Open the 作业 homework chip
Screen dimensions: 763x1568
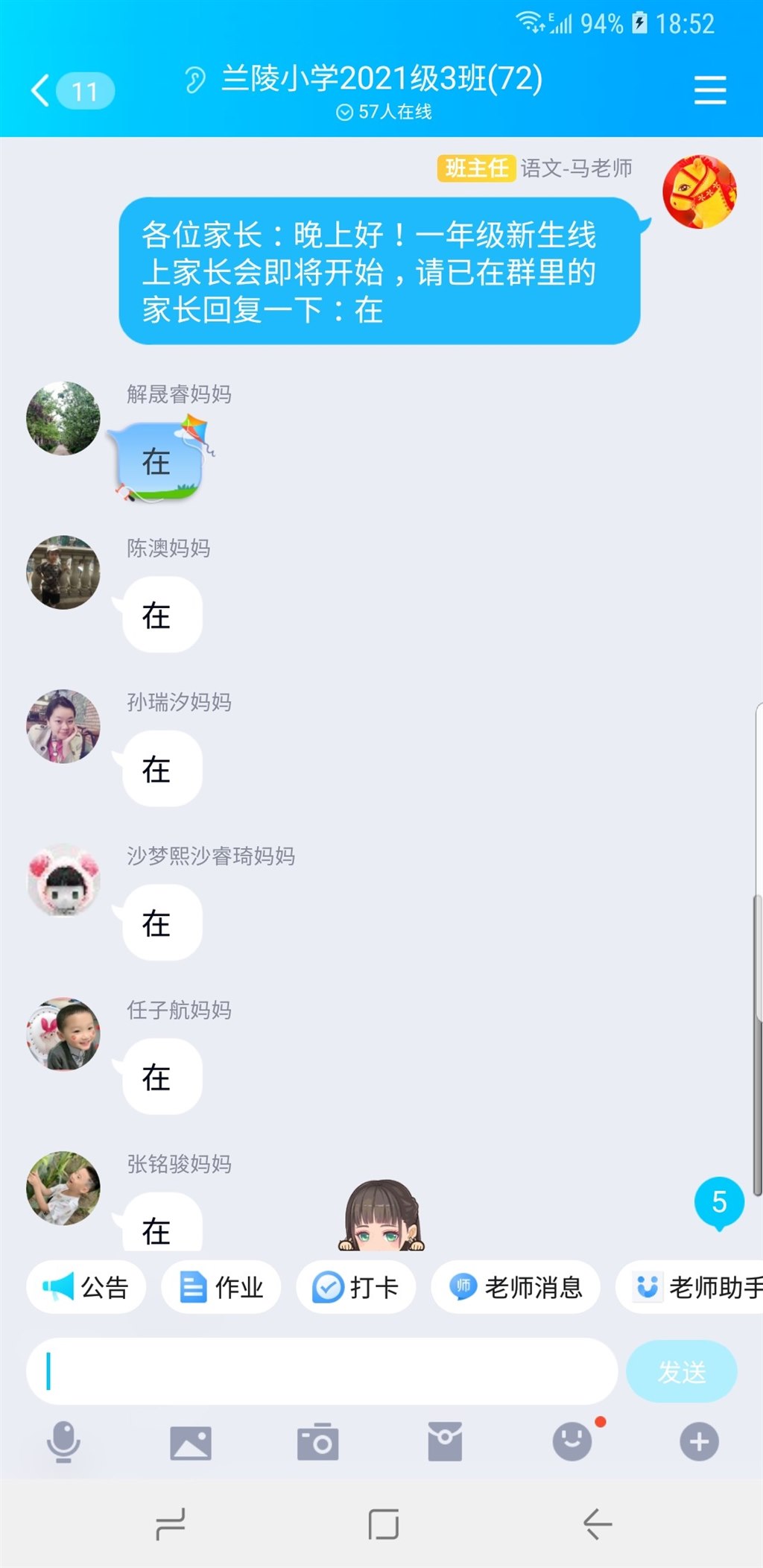click(221, 1287)
